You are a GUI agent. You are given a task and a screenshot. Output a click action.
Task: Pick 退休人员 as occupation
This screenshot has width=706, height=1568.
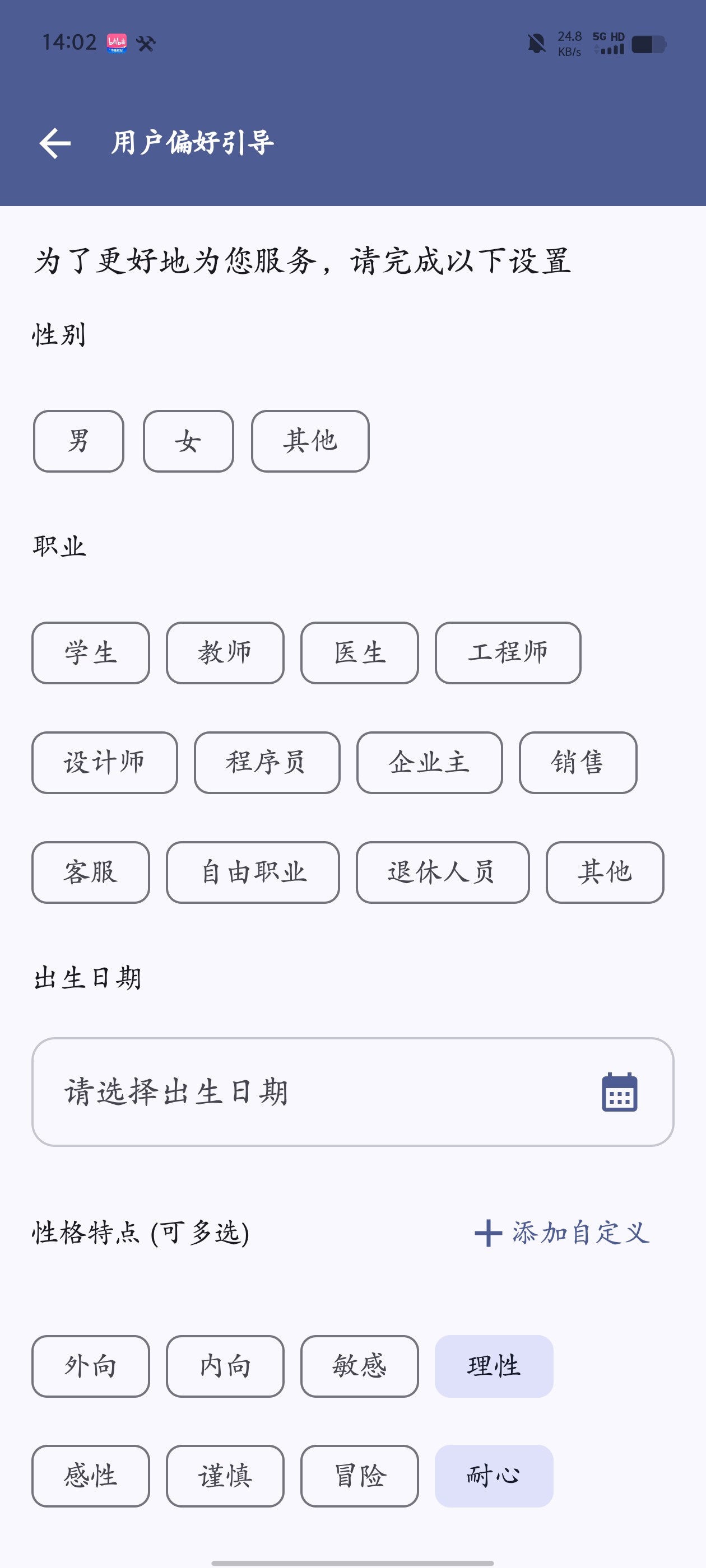pyautogui.click(x=443, y=872)
